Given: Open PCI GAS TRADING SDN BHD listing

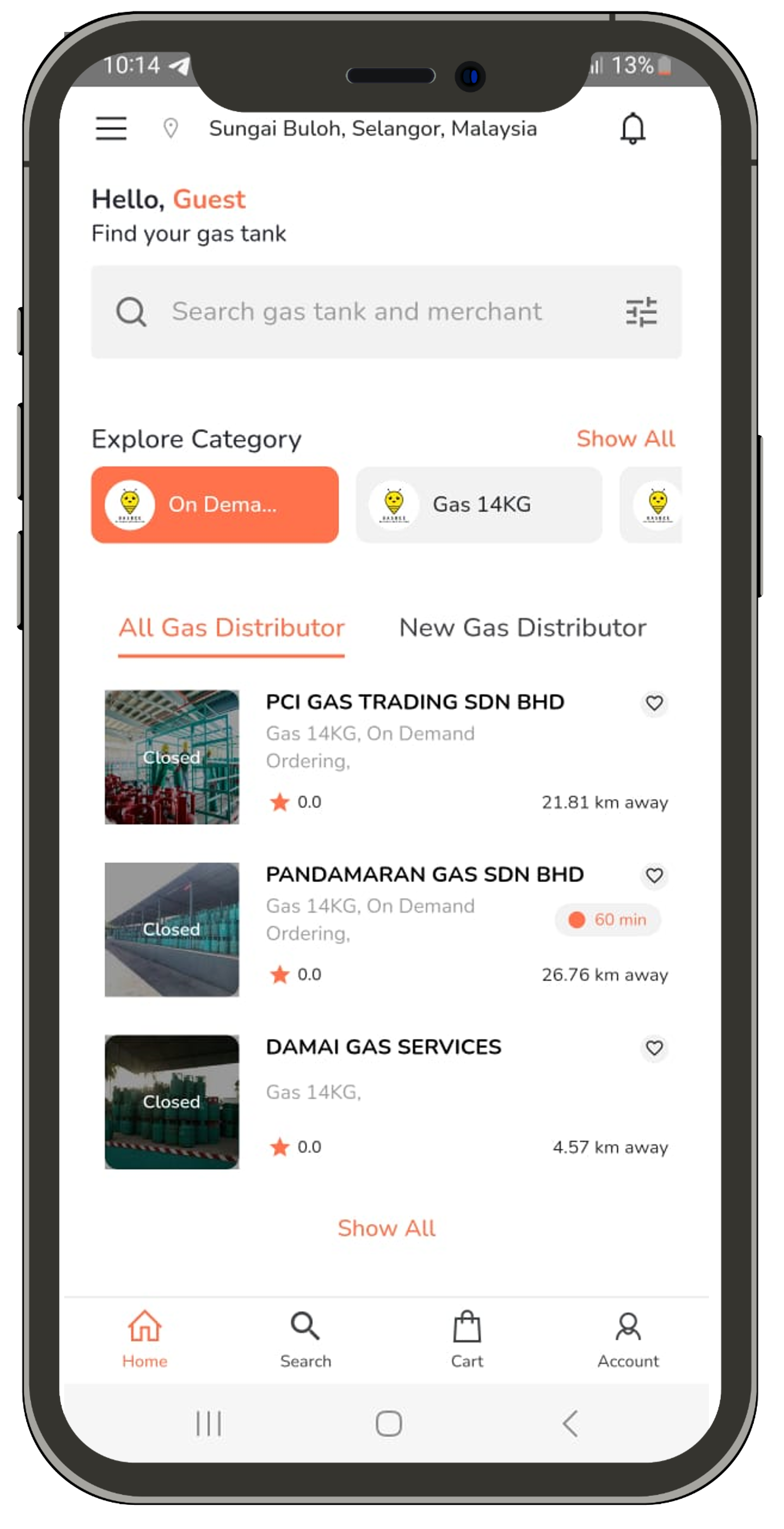Looking at the screenshot, I should 414,702.
